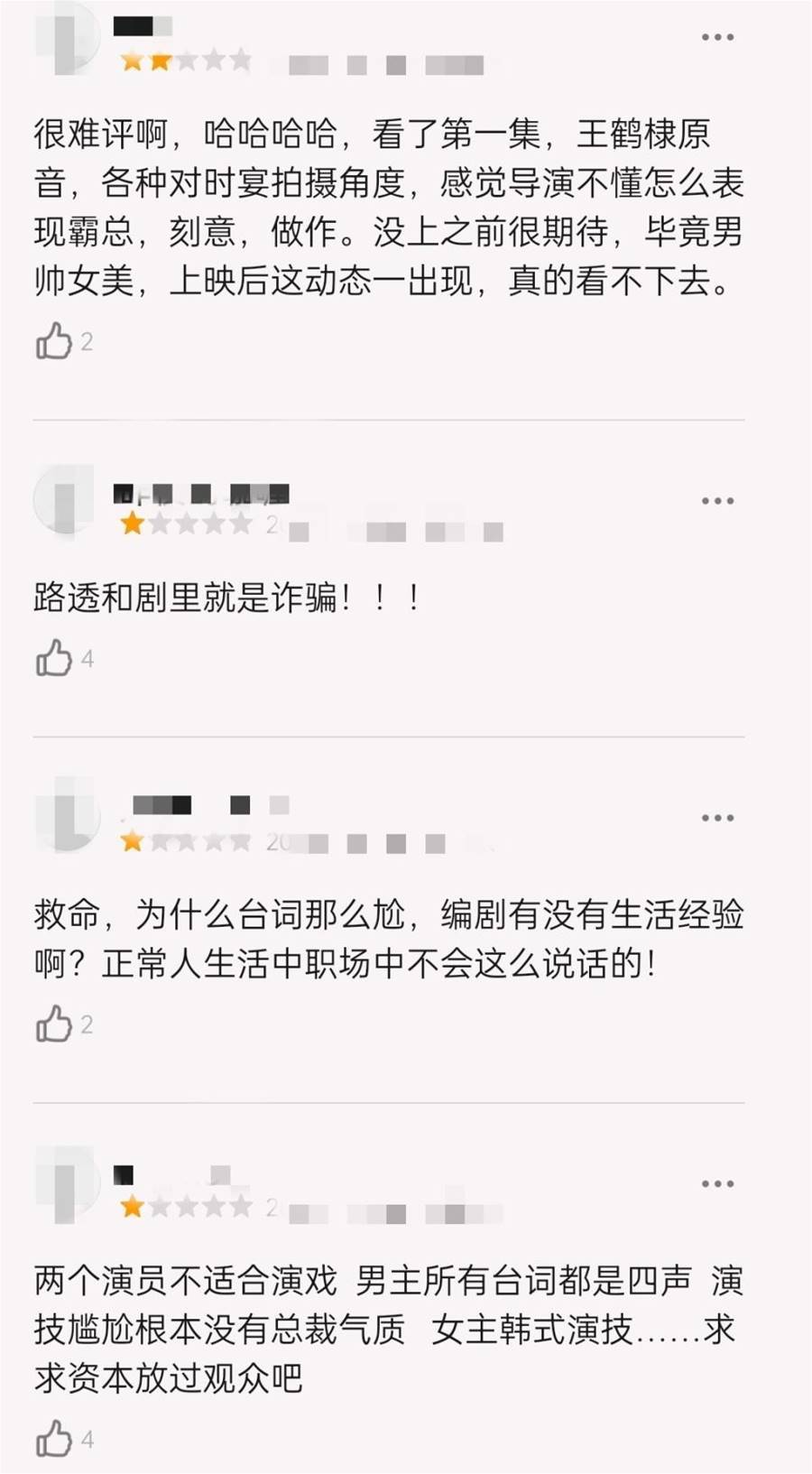Open more options for the 路透和剧里就是诈骗 review

click(717, 500)
